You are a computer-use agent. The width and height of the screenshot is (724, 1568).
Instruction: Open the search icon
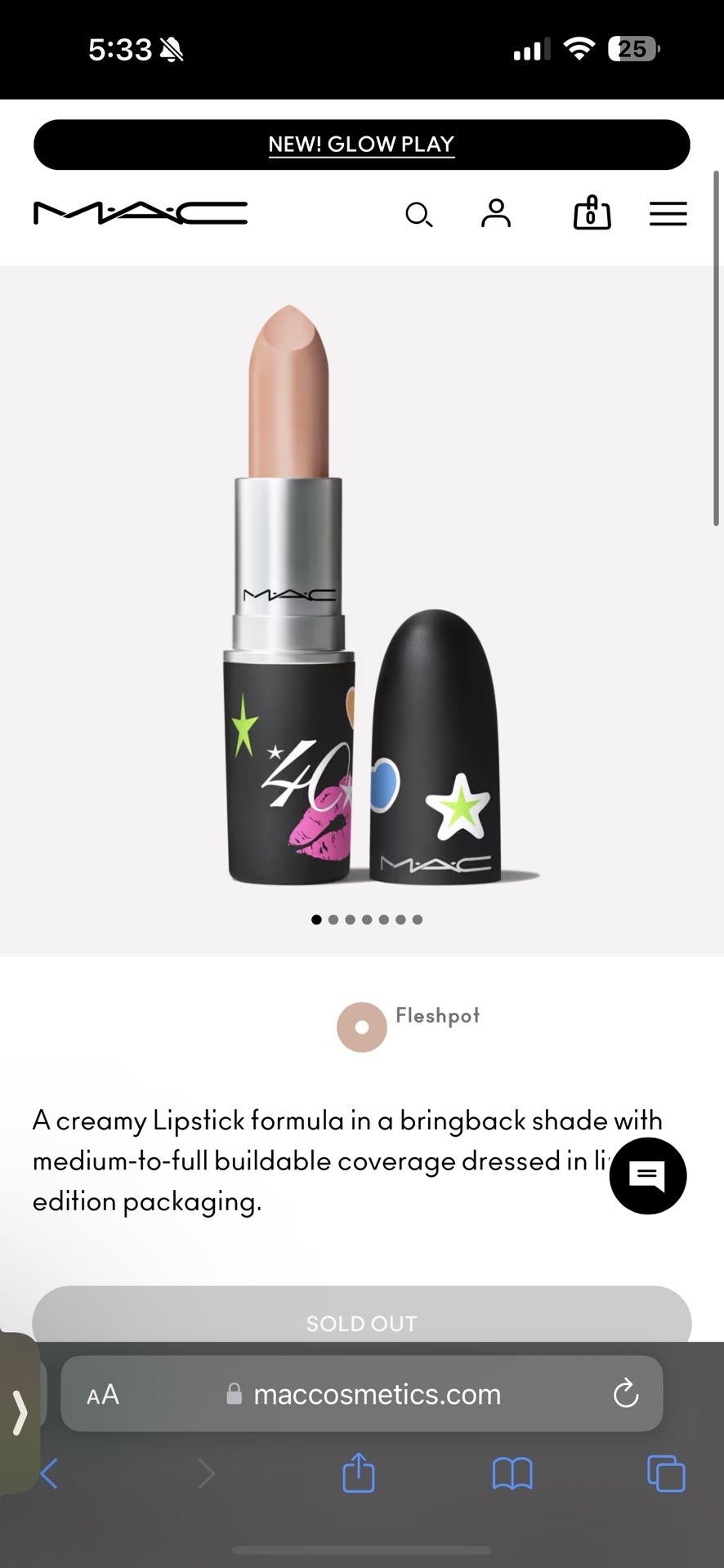coord(420,214)
